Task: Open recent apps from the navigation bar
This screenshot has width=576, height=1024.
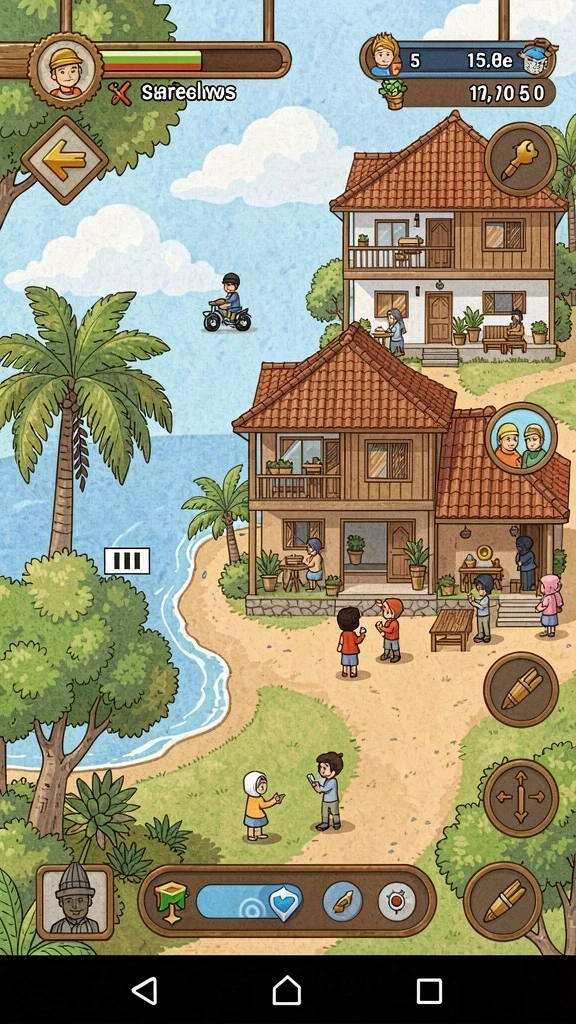Action: (x=429, y=991)
